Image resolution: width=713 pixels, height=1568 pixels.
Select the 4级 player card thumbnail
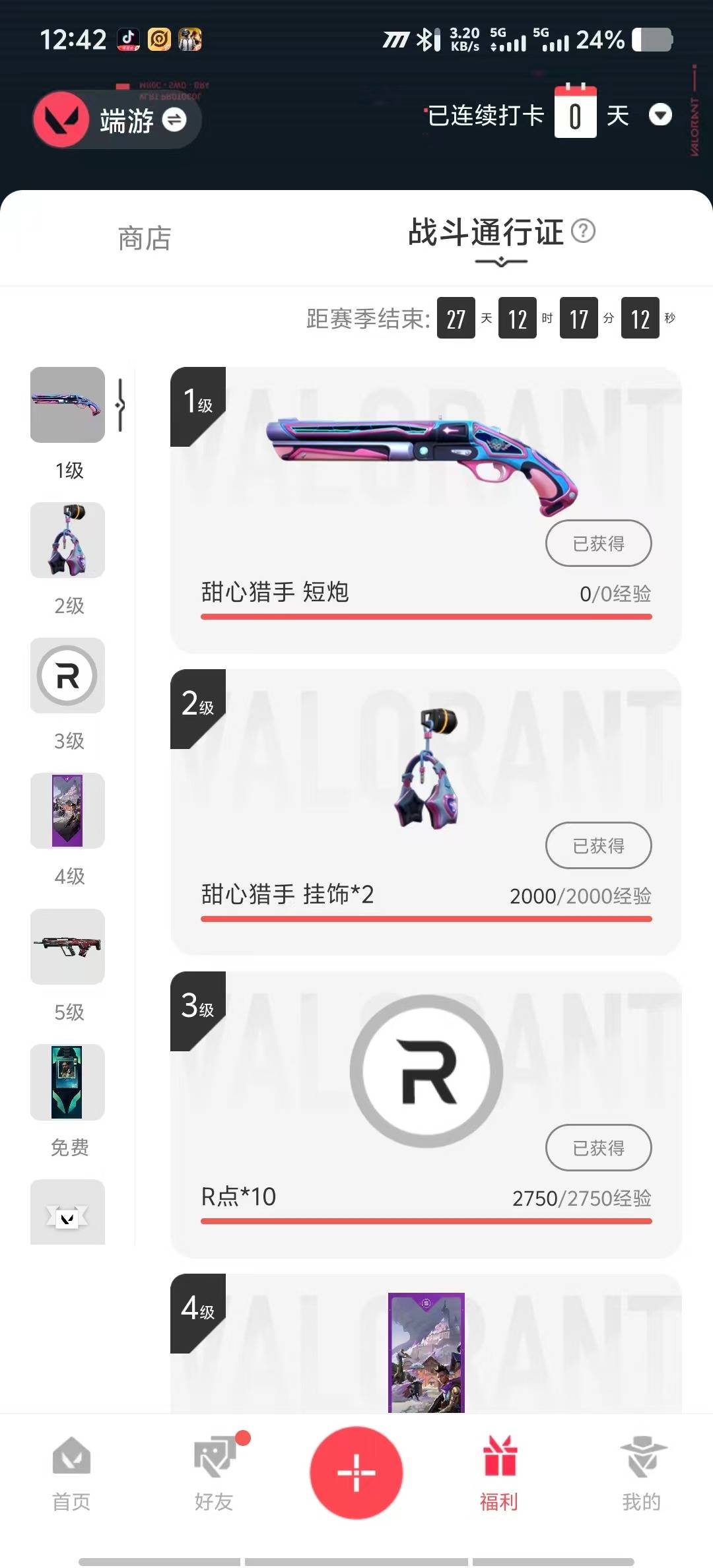click(67, 810)
